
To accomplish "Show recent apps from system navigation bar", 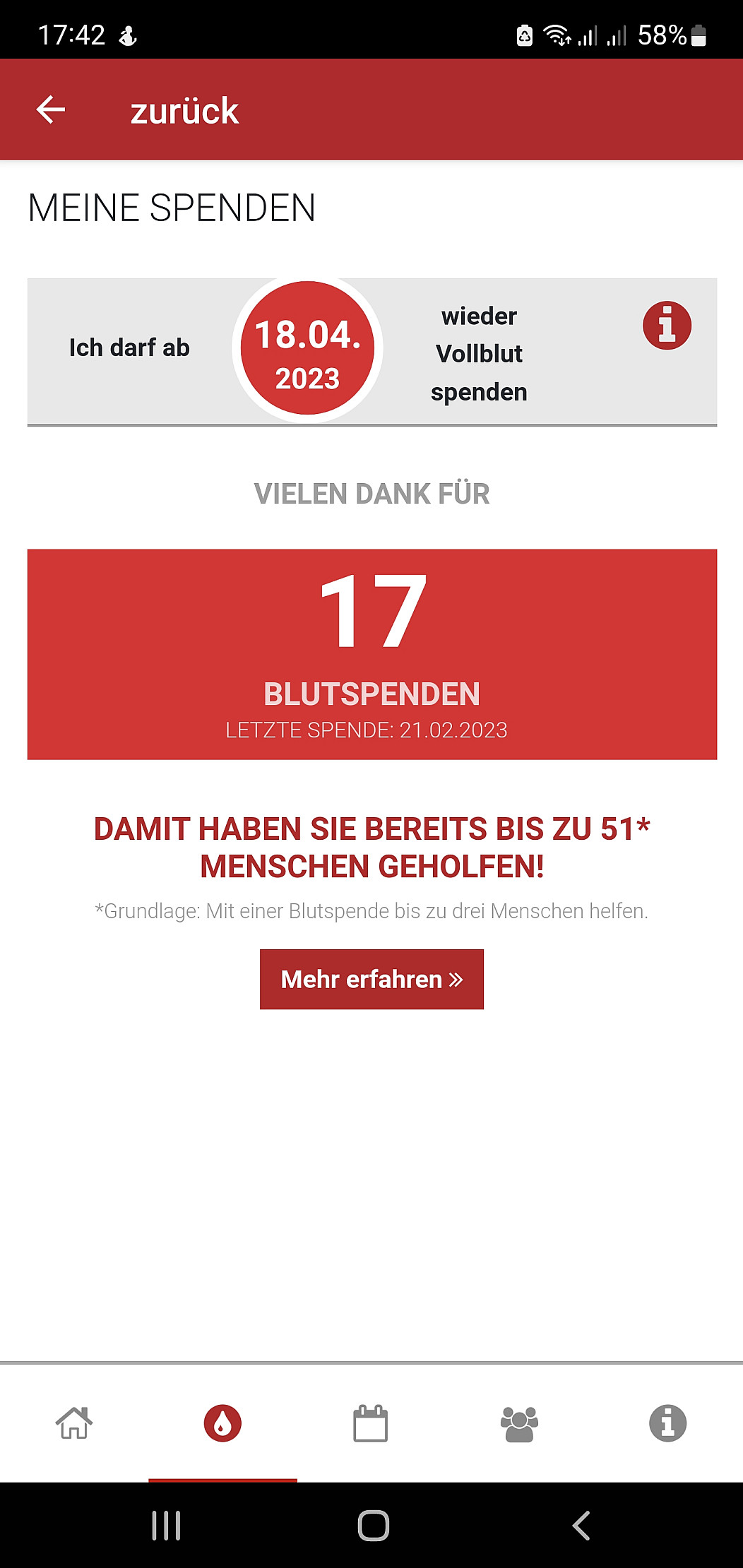I will (x=167, y=1526).
